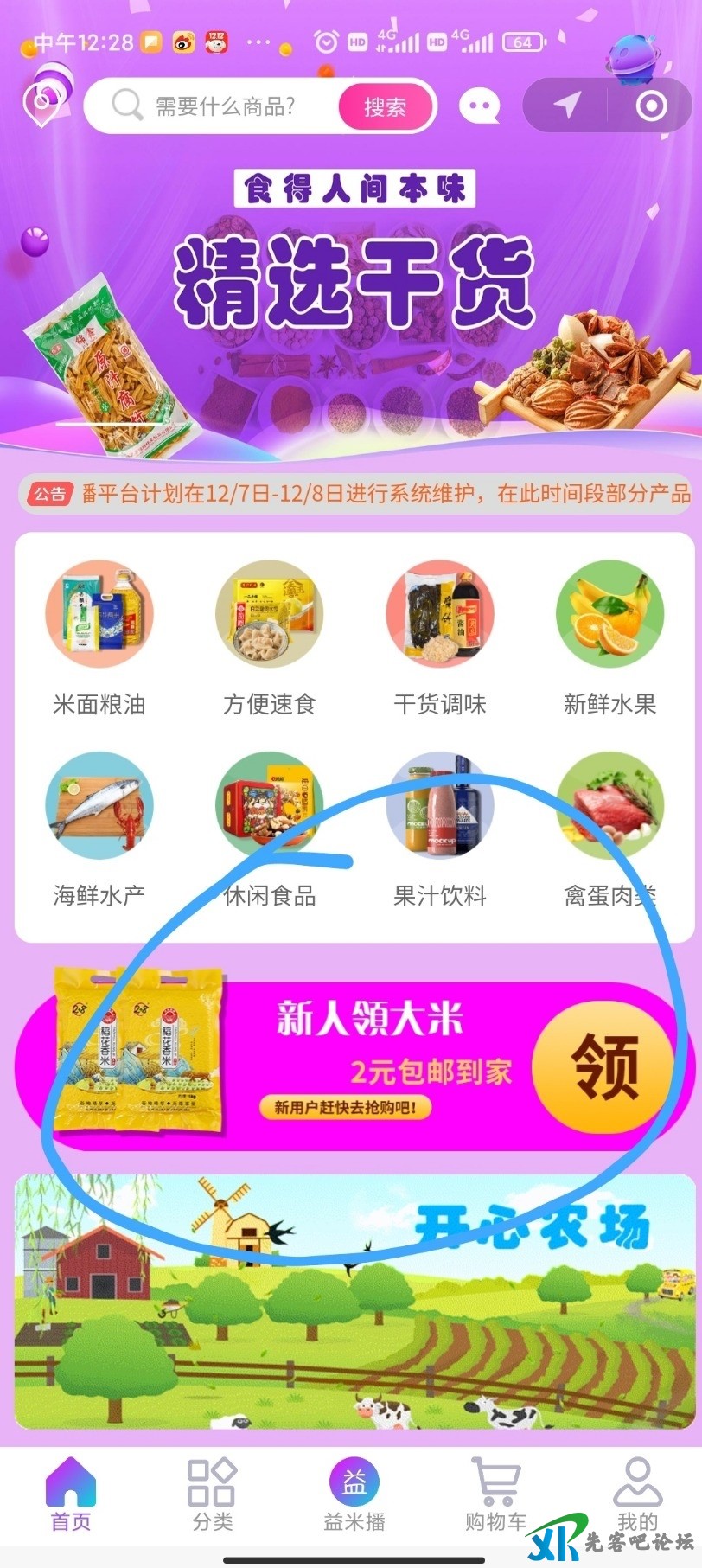Tap the 需要什么商品 search field
Viewport: 702px width, 1568px height.
(x=225, y=106)
